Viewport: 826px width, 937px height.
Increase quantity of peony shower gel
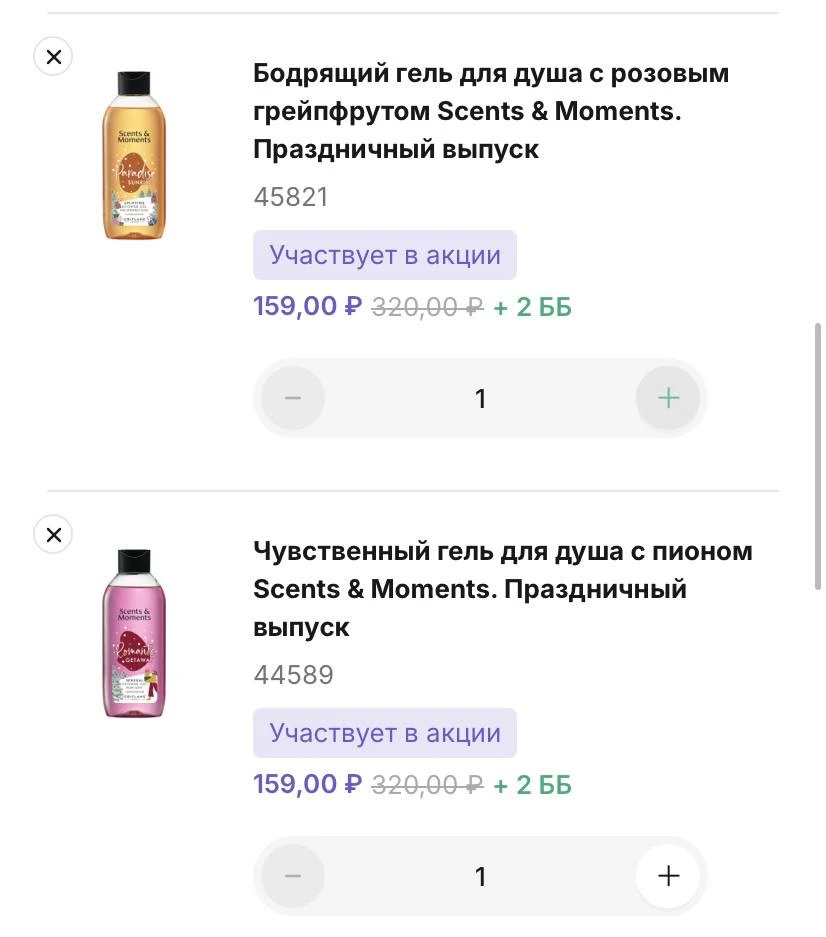[668, 877]
